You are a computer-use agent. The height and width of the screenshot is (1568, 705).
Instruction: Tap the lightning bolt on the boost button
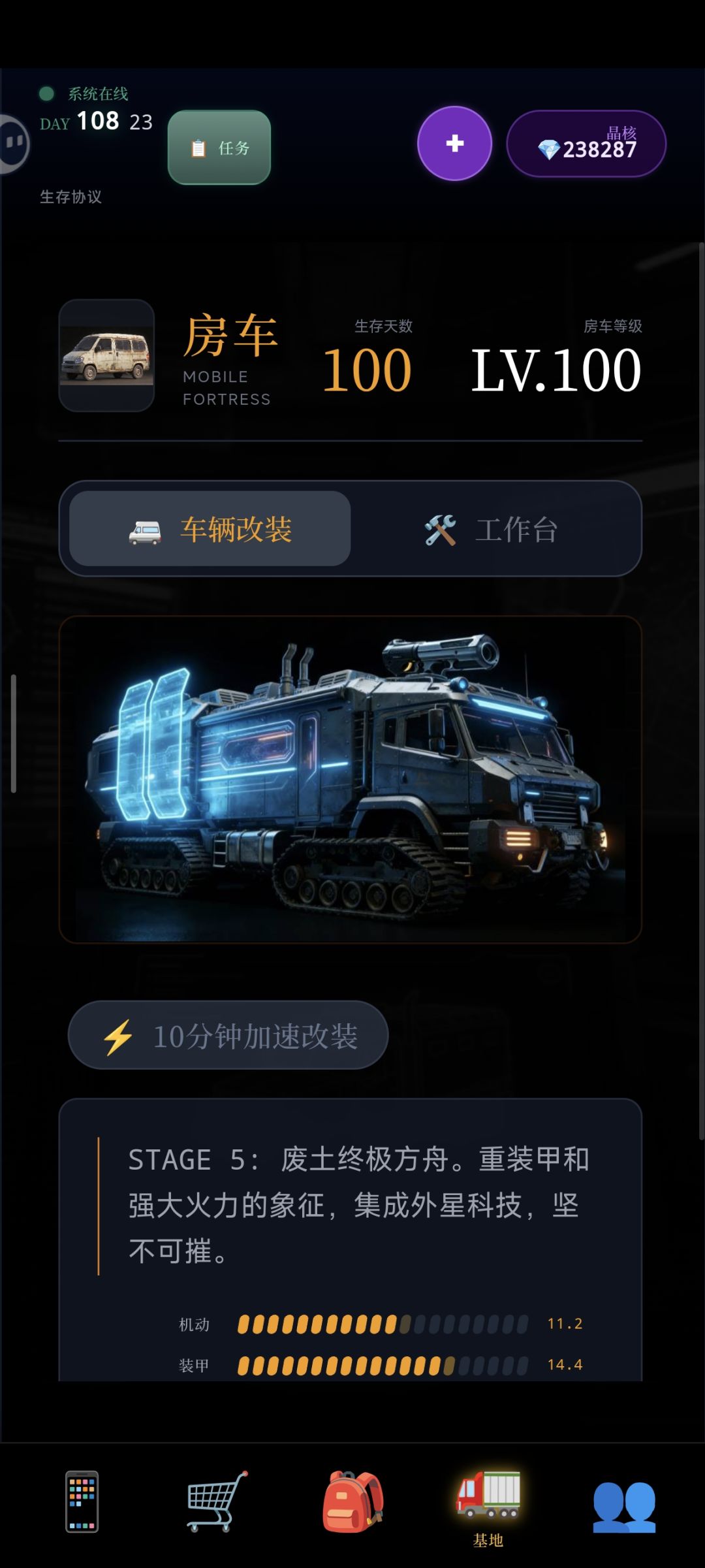tap(117, 1034)
